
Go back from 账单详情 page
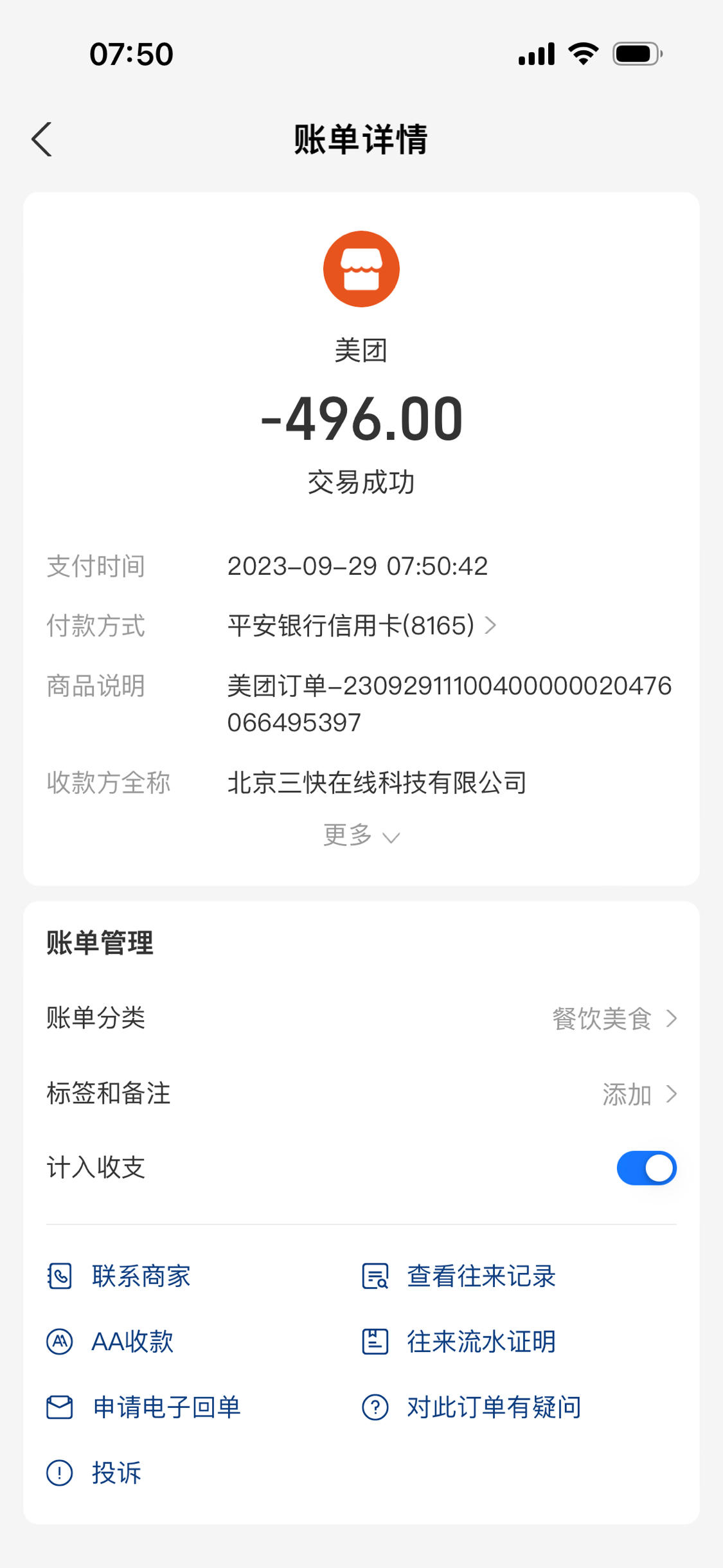[42, 140]
